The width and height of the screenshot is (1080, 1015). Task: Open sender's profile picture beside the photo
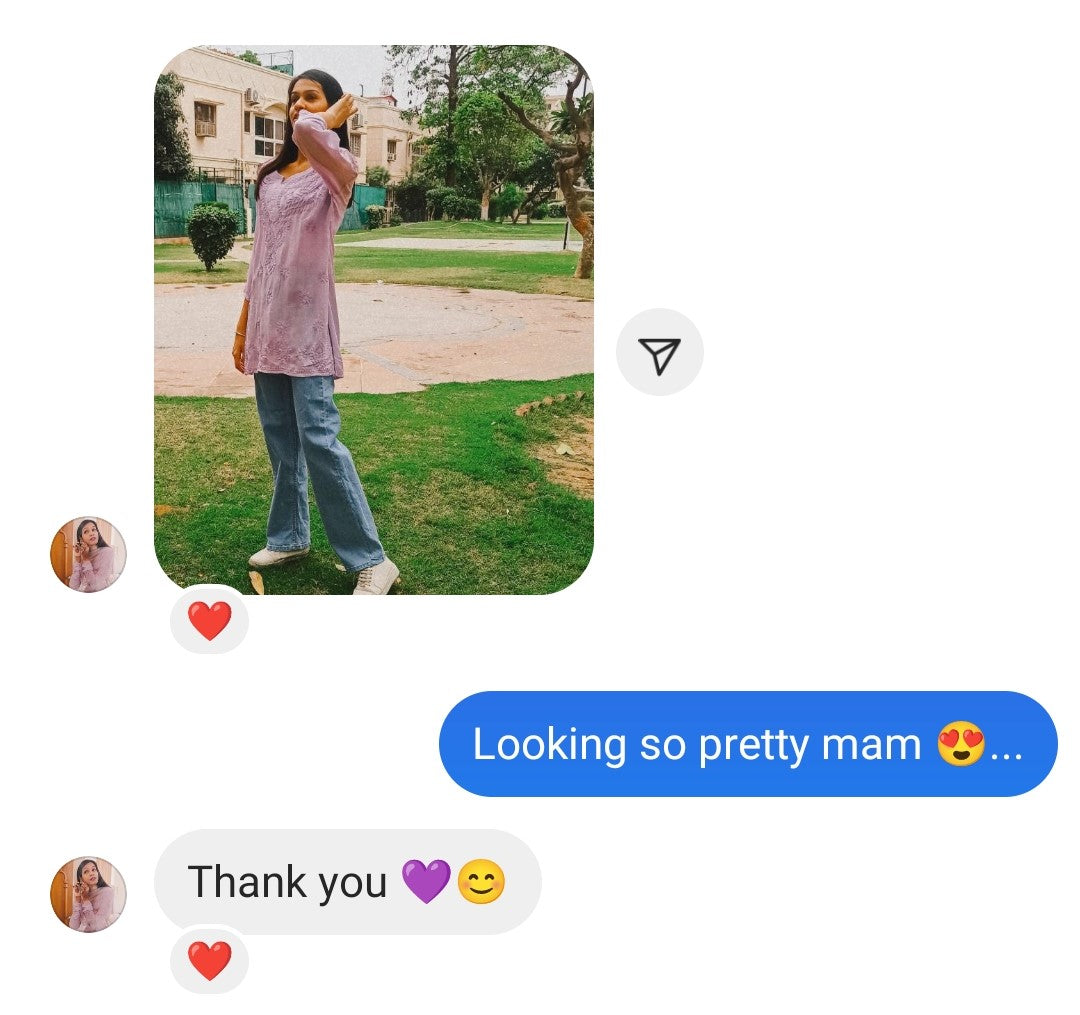pyautogui.click(x=88, y=554)
